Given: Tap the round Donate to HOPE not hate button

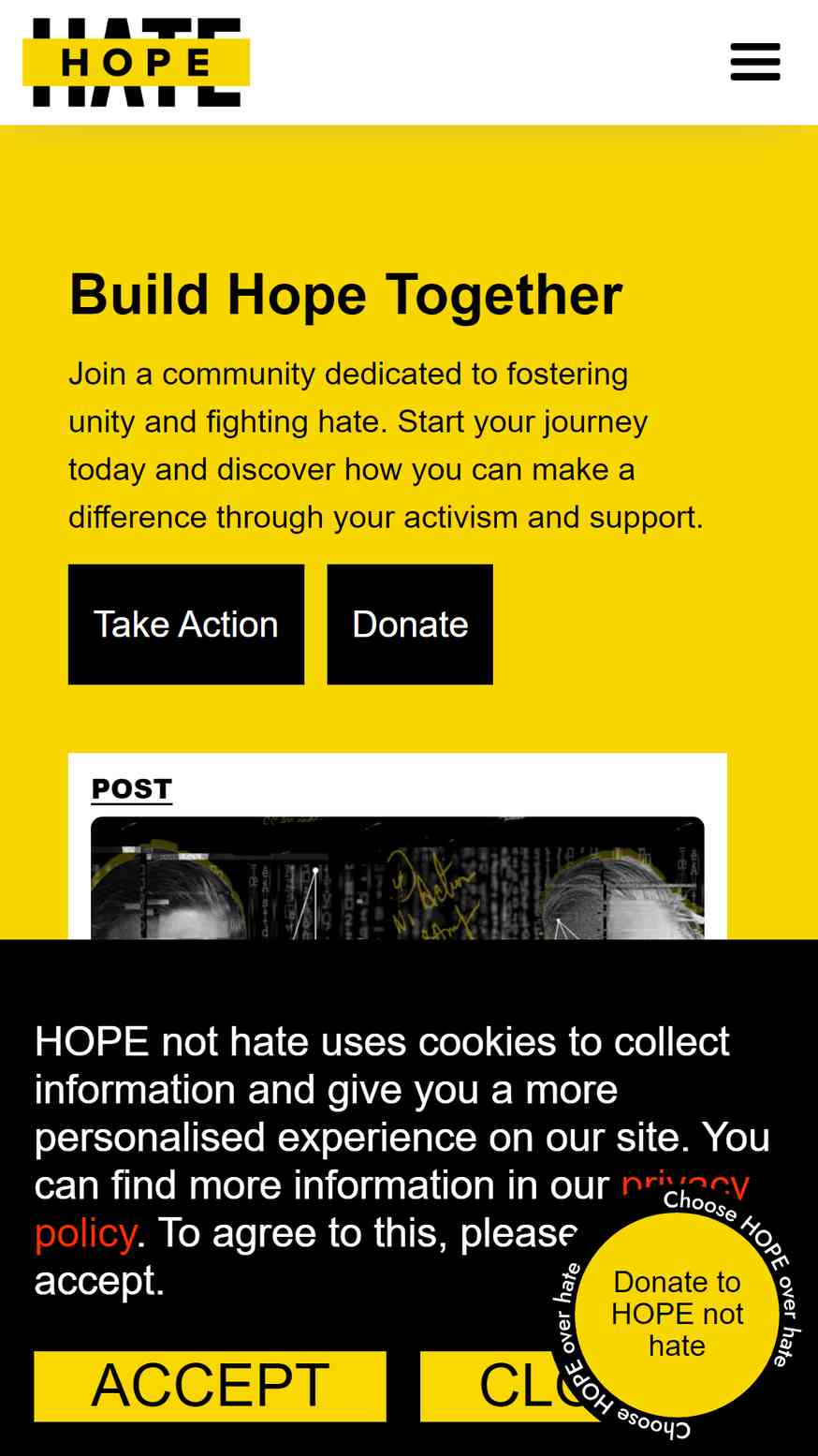Looking at the screenshot, I should click(x=678, y=1314).
